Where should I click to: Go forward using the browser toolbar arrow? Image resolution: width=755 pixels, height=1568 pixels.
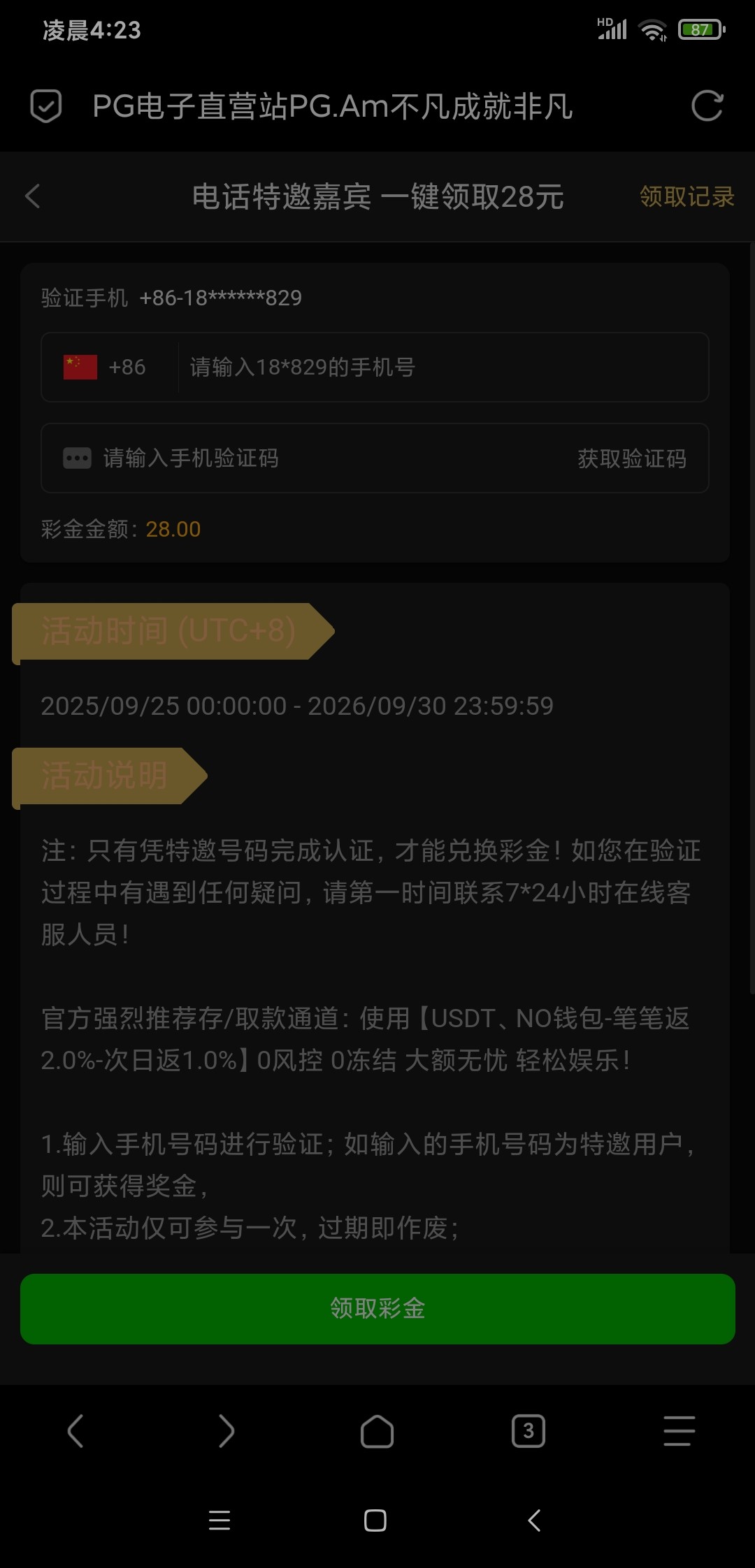(x=226, y=1430)
